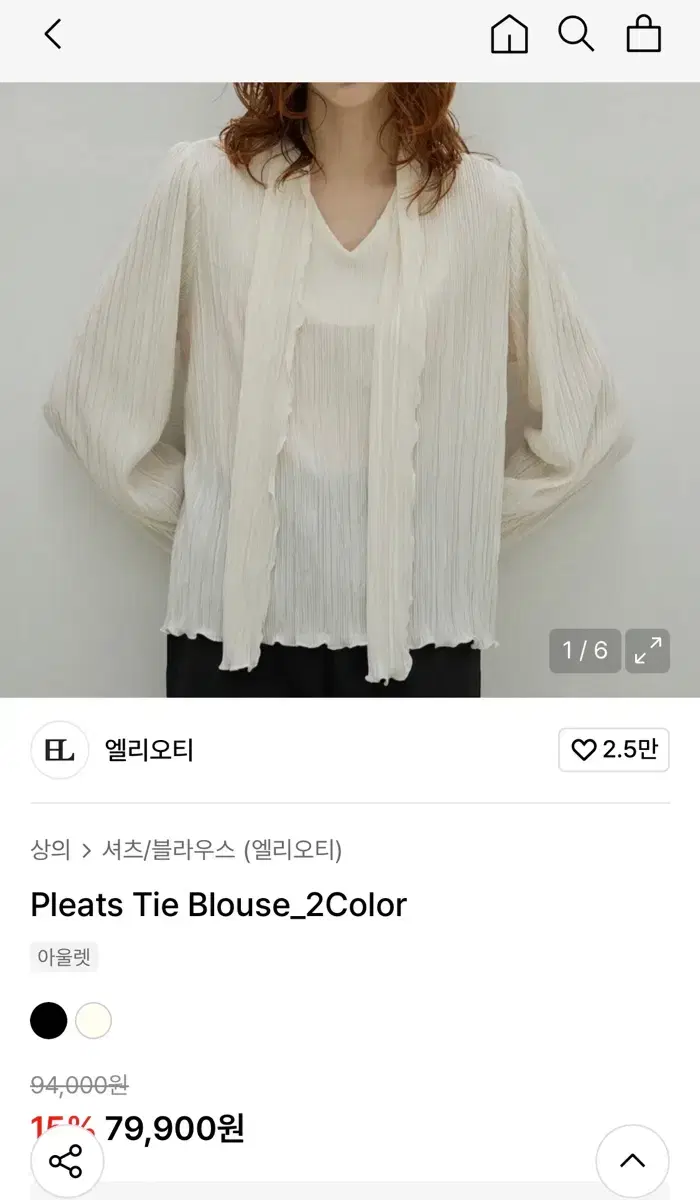Open the shopping bag

click(643, 34)
